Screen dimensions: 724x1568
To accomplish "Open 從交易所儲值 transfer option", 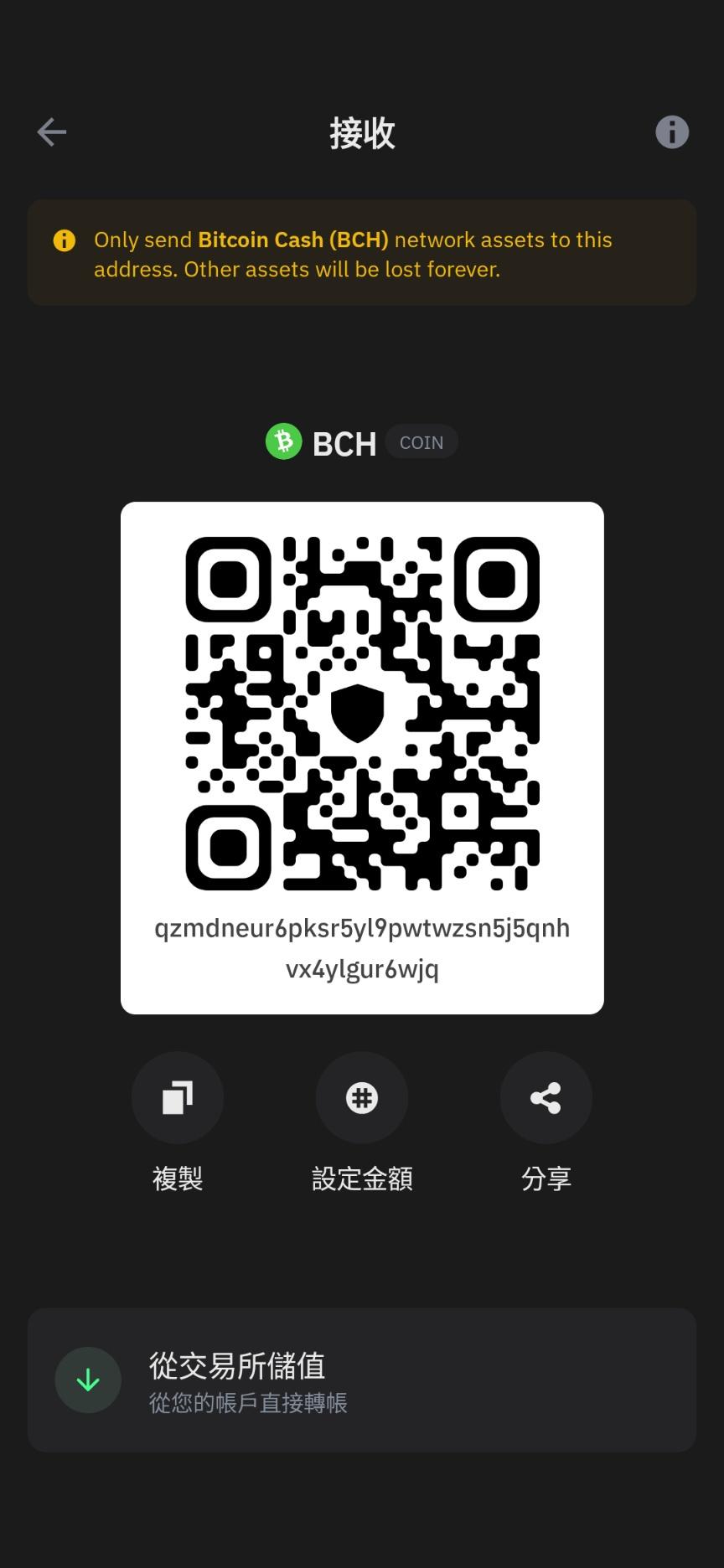I will (x=362, y=1380).
